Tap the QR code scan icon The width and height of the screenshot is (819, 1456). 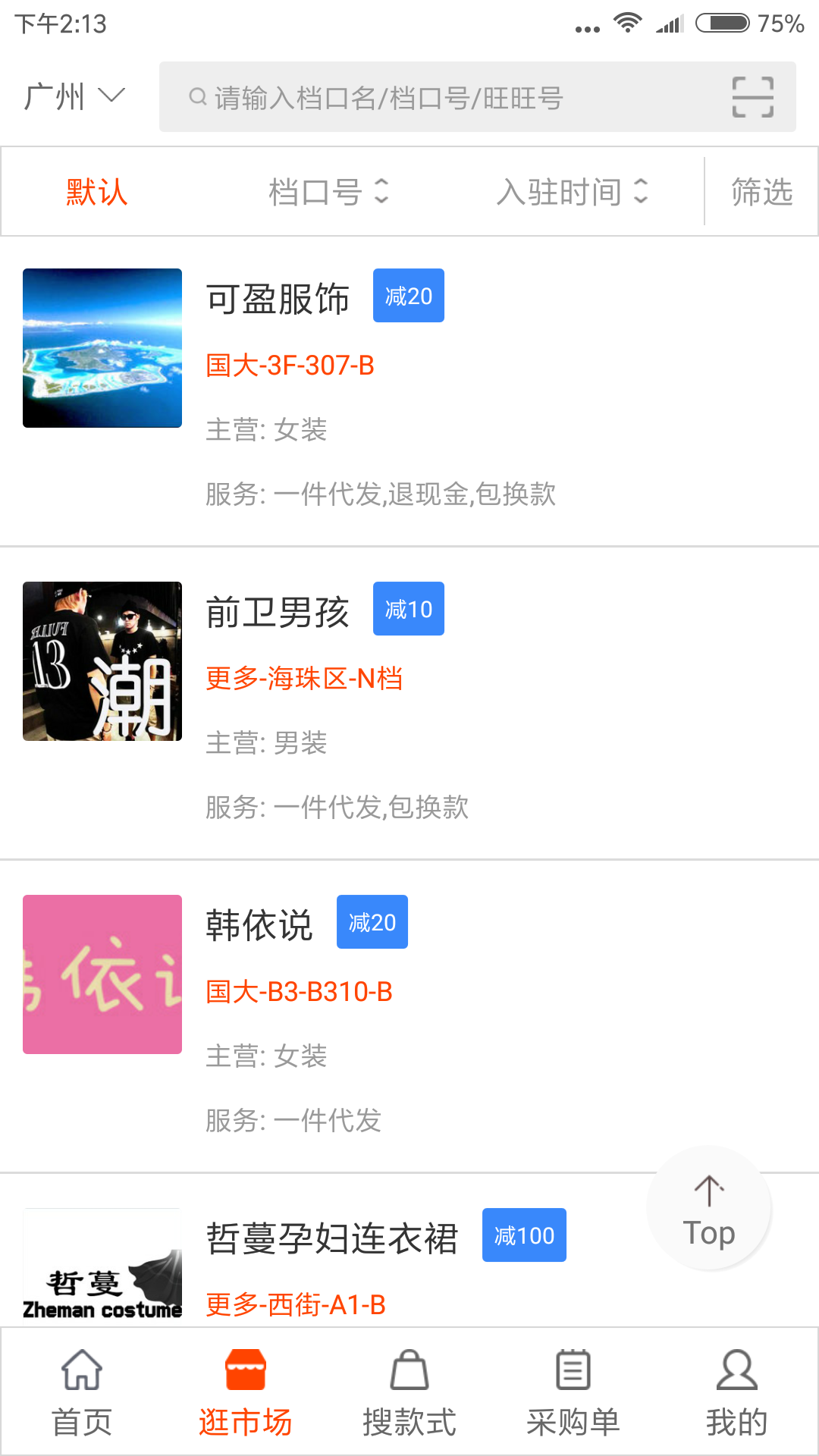click(754, 96)
